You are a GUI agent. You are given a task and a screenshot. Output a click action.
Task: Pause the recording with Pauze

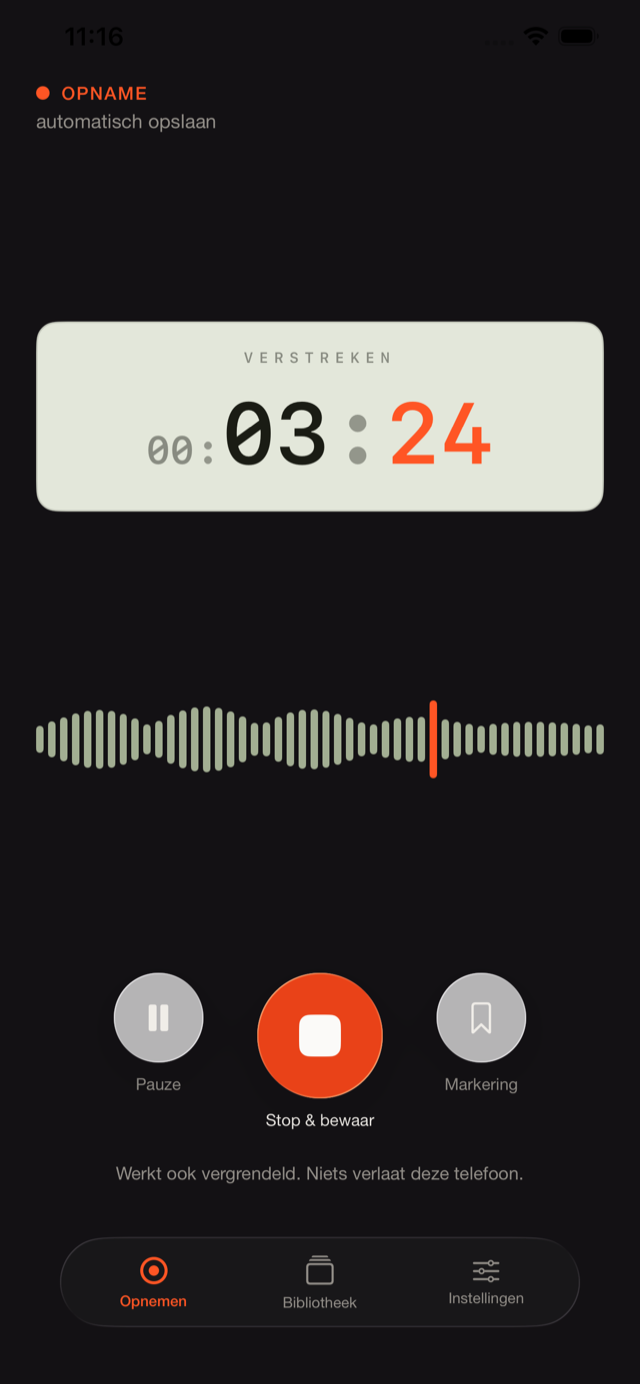coord(158,1018)
